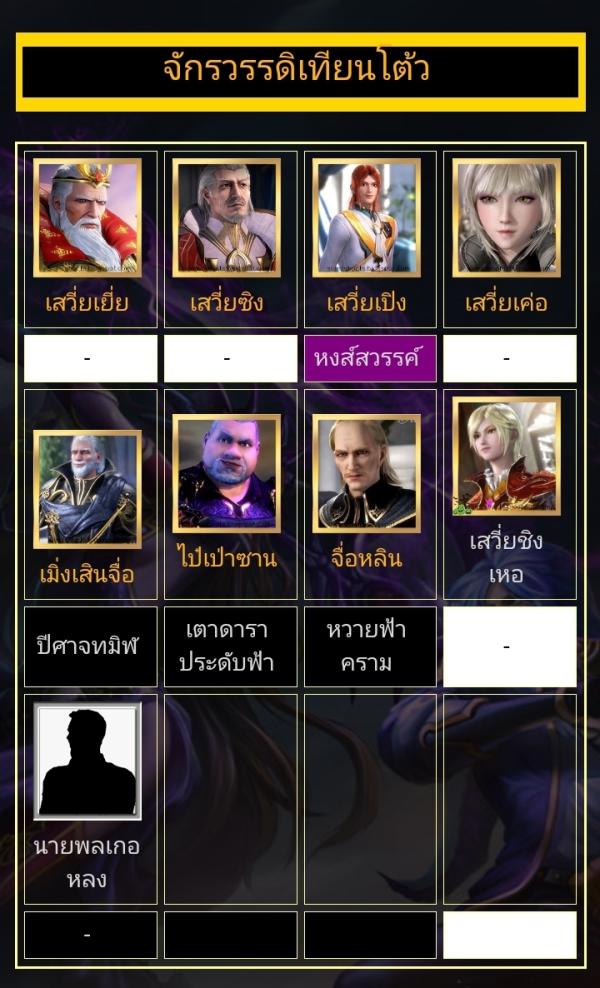View the portrait above เสวี่ยชิงเหอ
This screenshot has height=988, width=600.
[506, 456]
